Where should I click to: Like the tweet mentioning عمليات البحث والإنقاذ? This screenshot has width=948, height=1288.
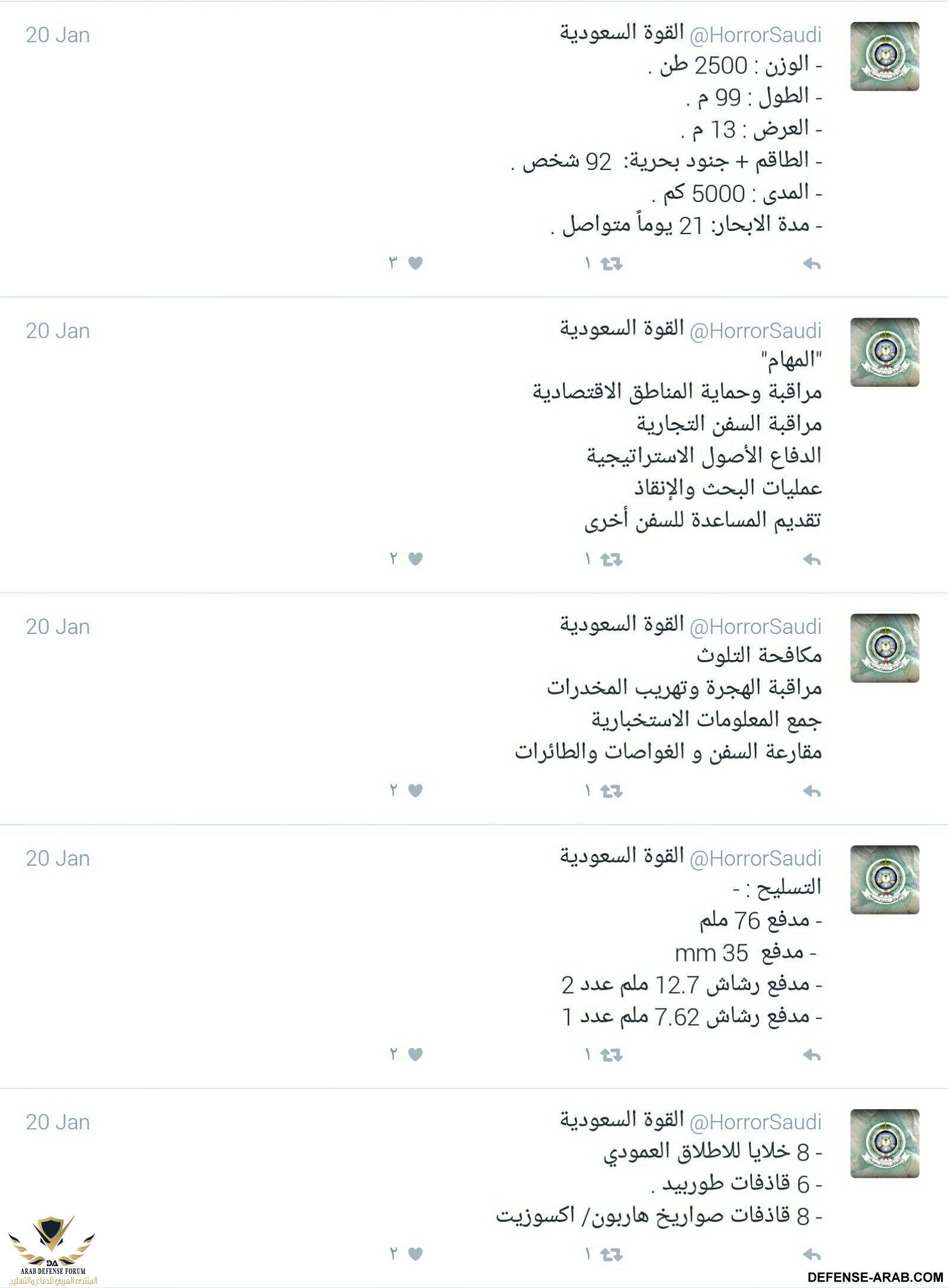[x=415, y=559]
